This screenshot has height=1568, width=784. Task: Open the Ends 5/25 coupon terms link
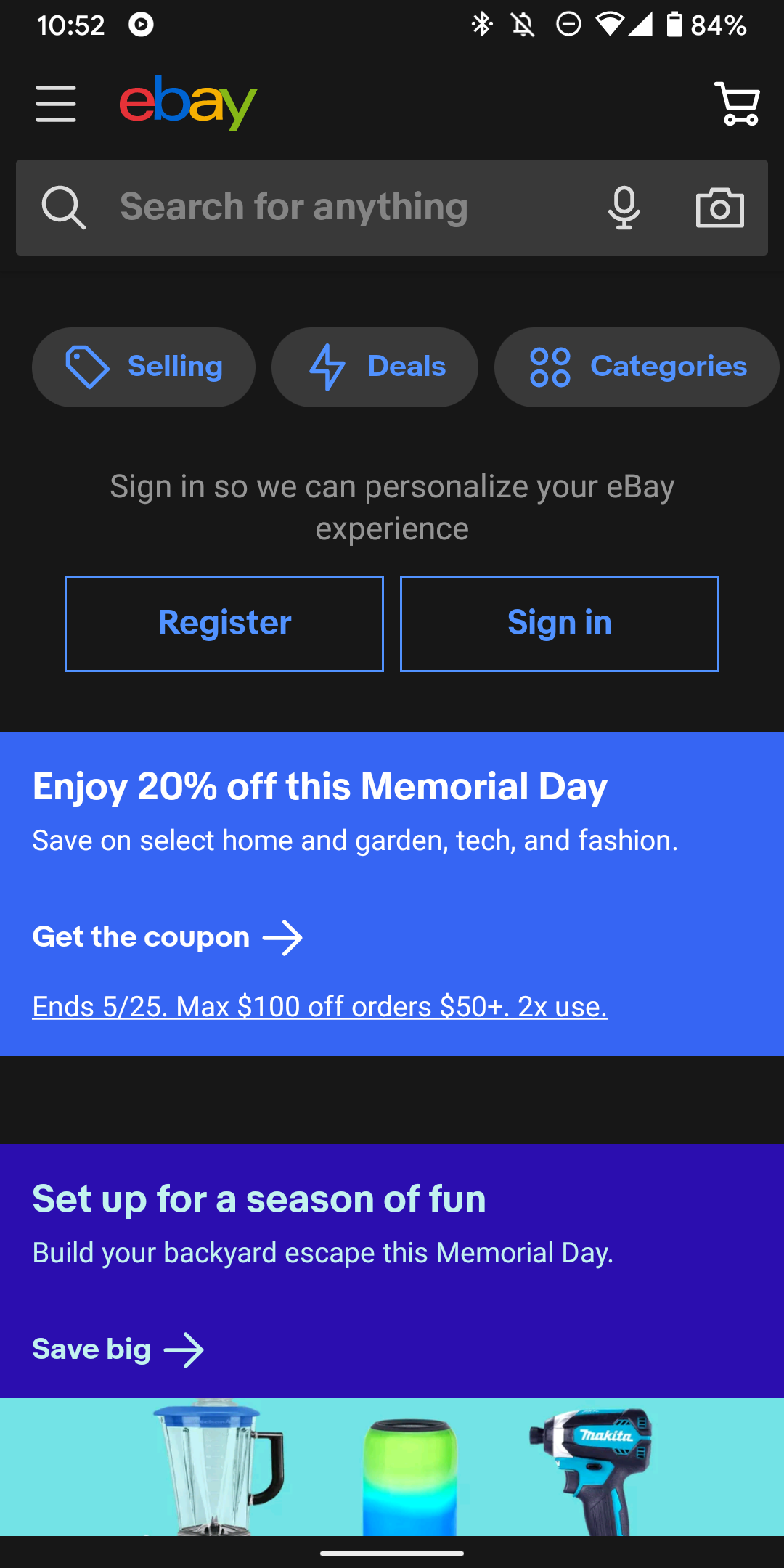coord(319,1007)
